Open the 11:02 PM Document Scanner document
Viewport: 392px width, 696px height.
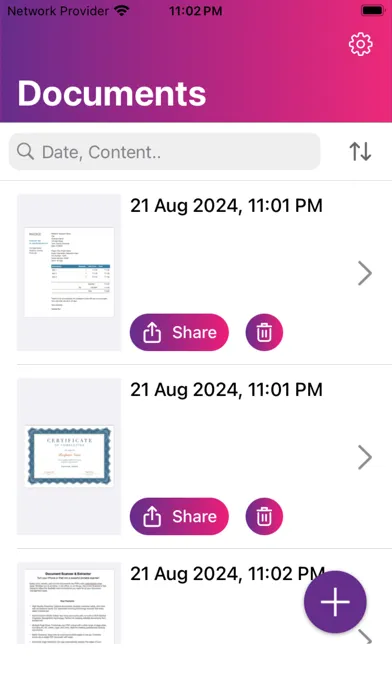[69, 603]
